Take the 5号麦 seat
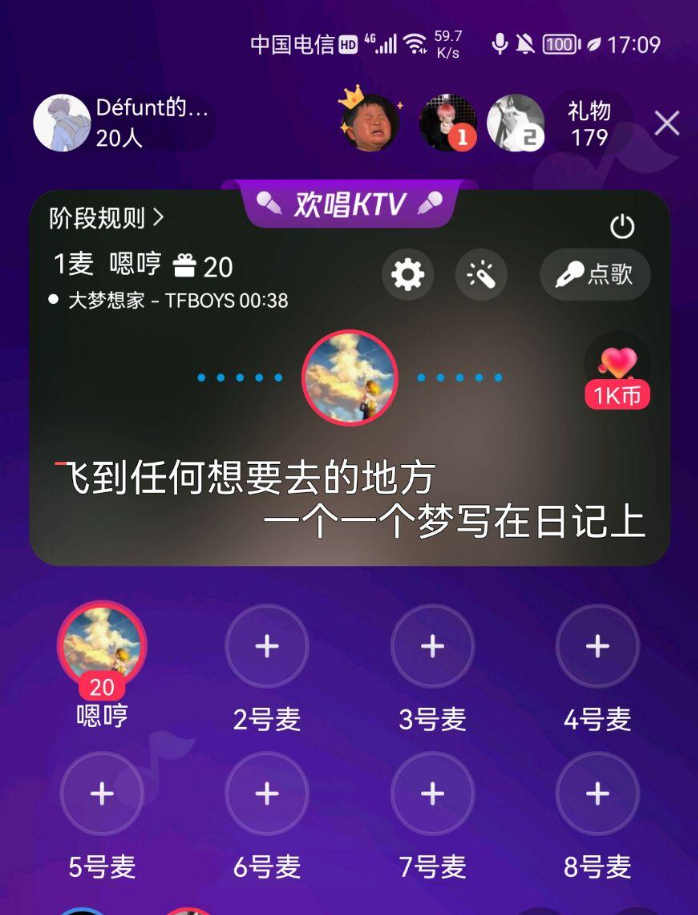Image resolution: width=698 pixels, height=915 pixels. 102,794
